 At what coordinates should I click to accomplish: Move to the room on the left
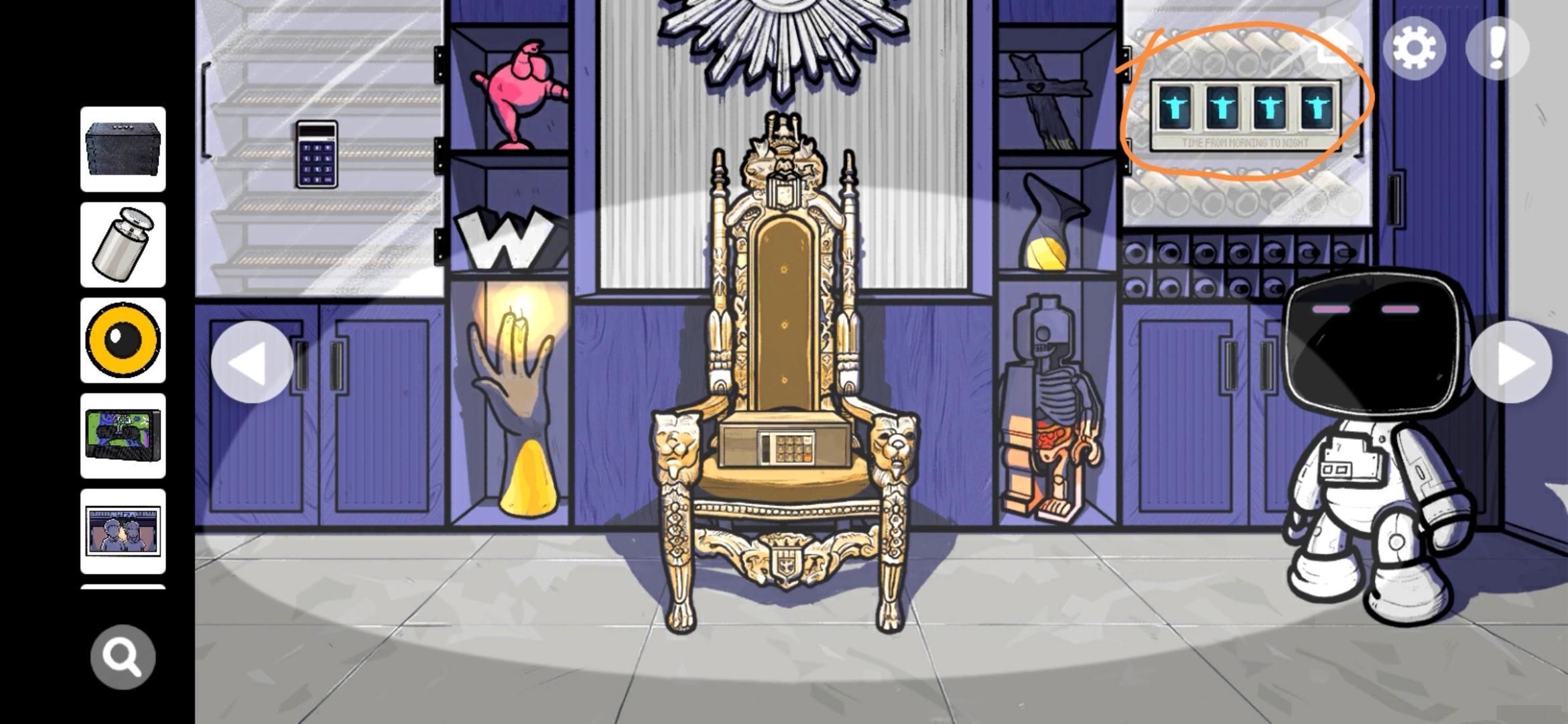(252, 362)
